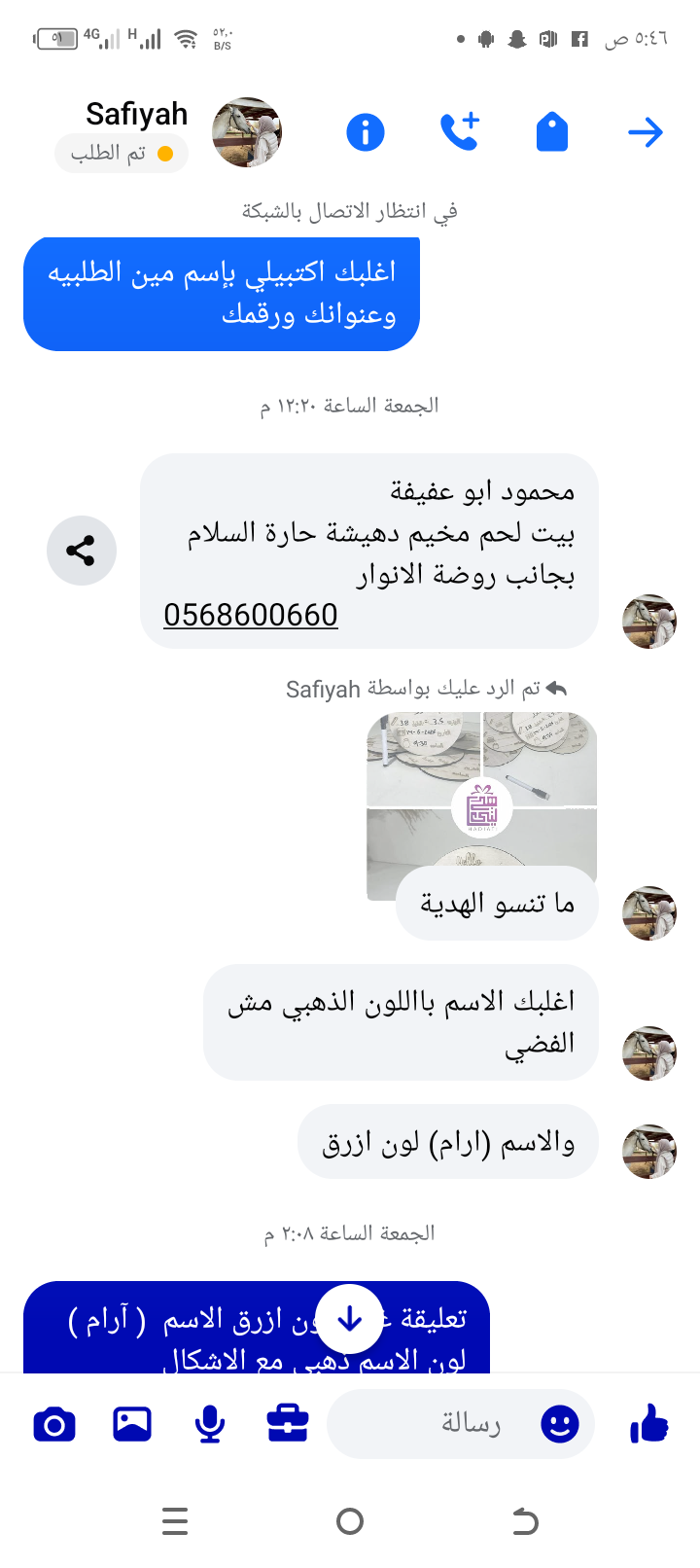Go to the system home screen

[350, 1521]
